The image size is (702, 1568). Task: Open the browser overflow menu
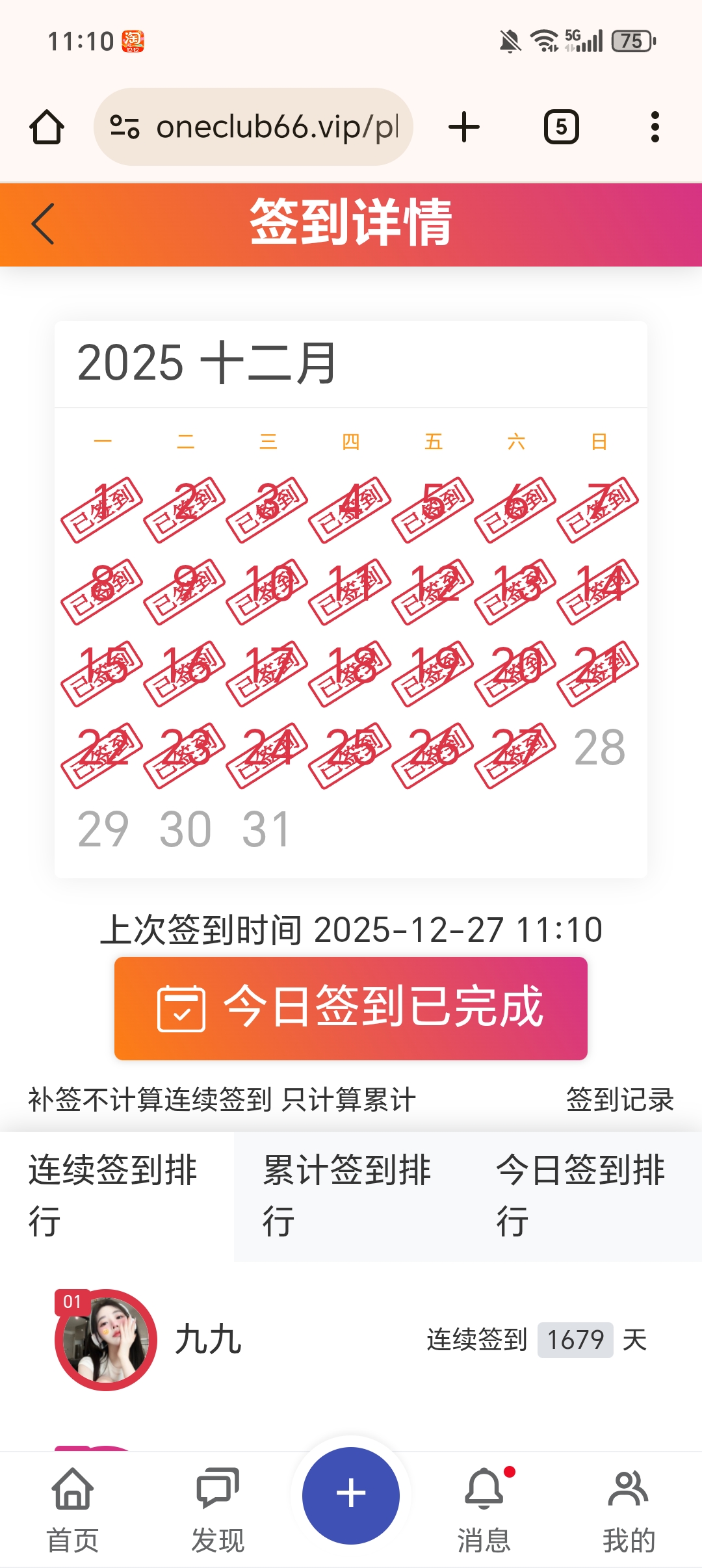(655, 127)
